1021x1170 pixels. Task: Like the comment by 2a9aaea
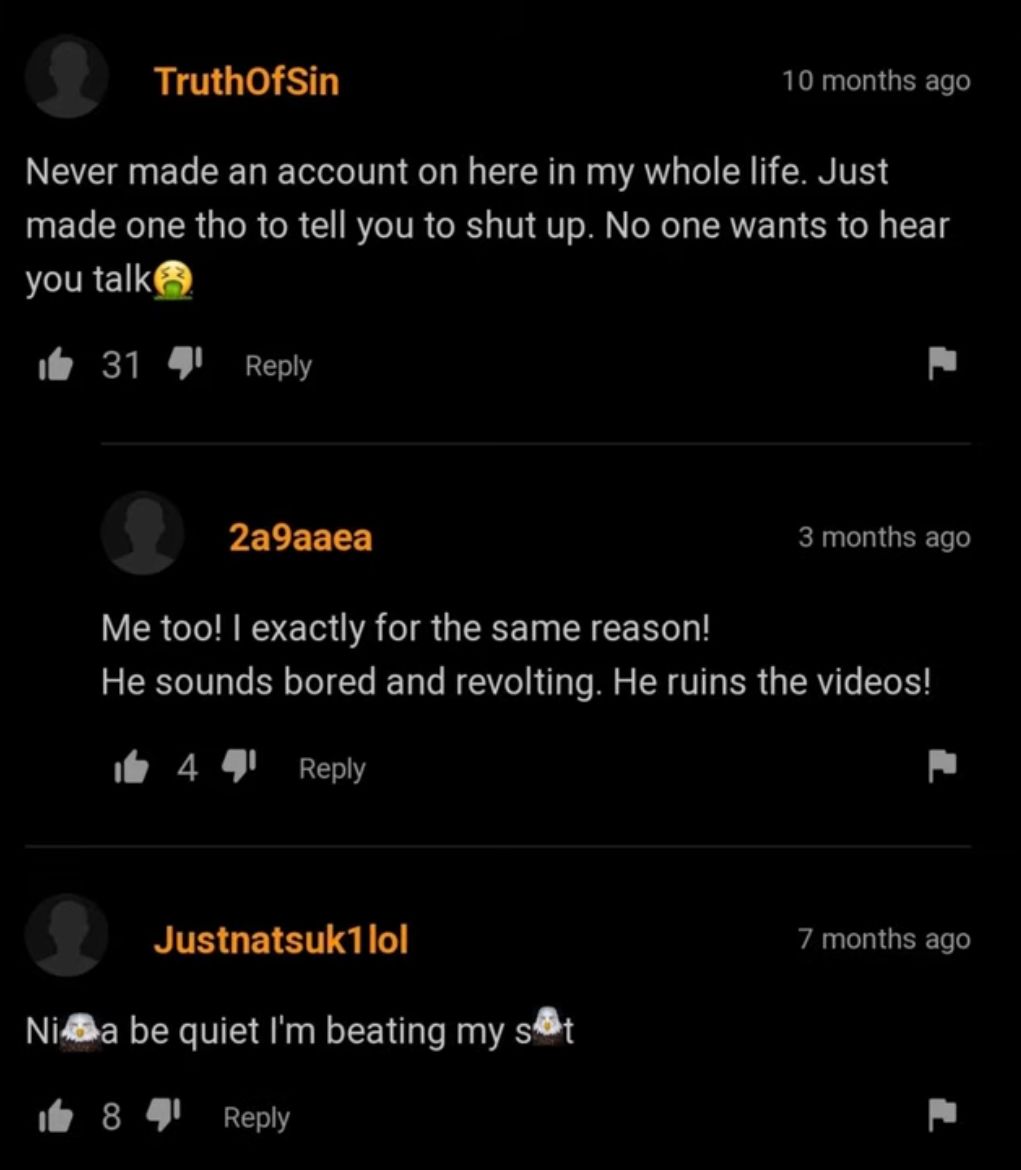(129, 769)
